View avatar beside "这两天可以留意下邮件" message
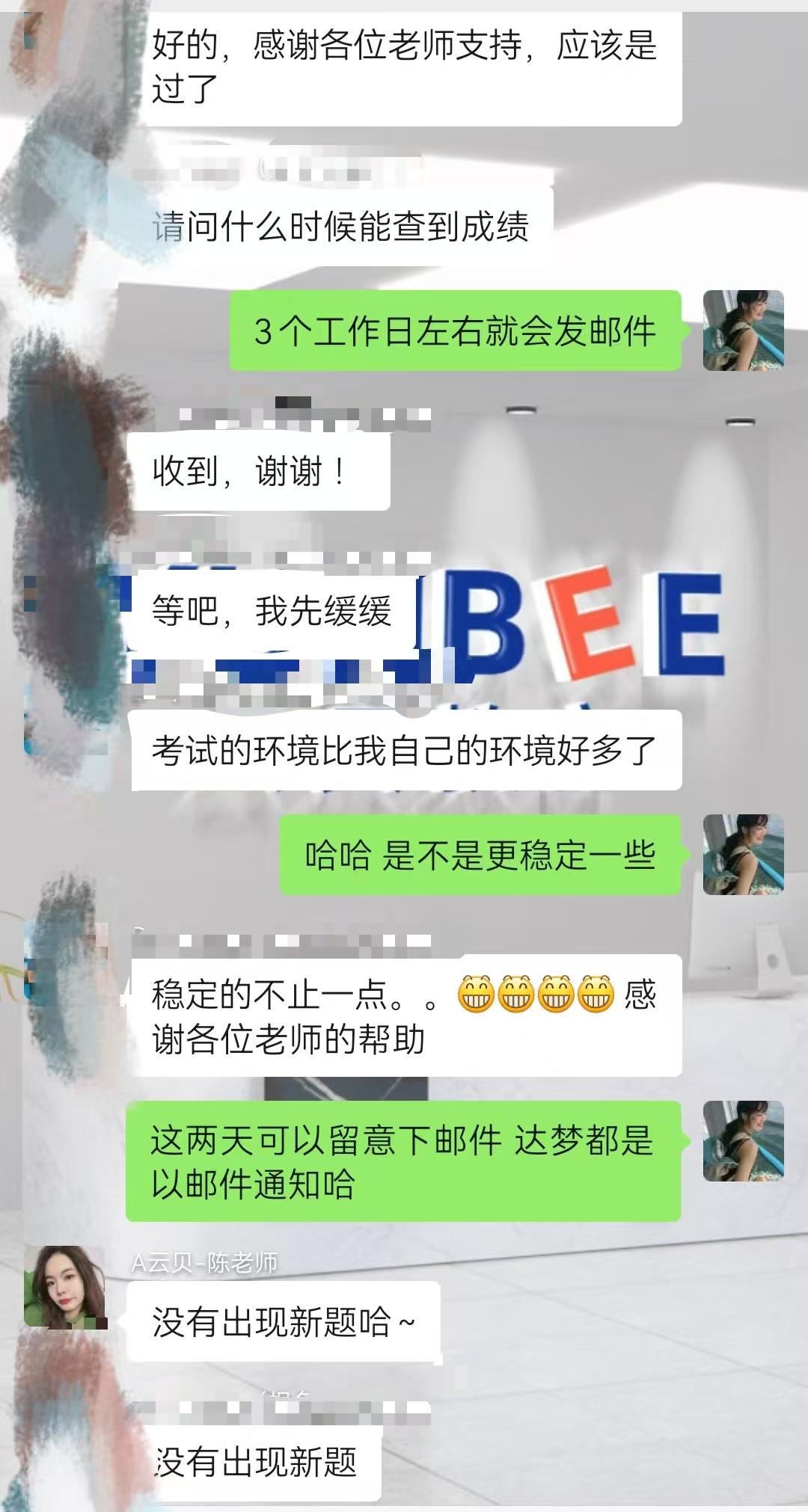Viewport: 808px width, 1512px height. point(743,1141)
